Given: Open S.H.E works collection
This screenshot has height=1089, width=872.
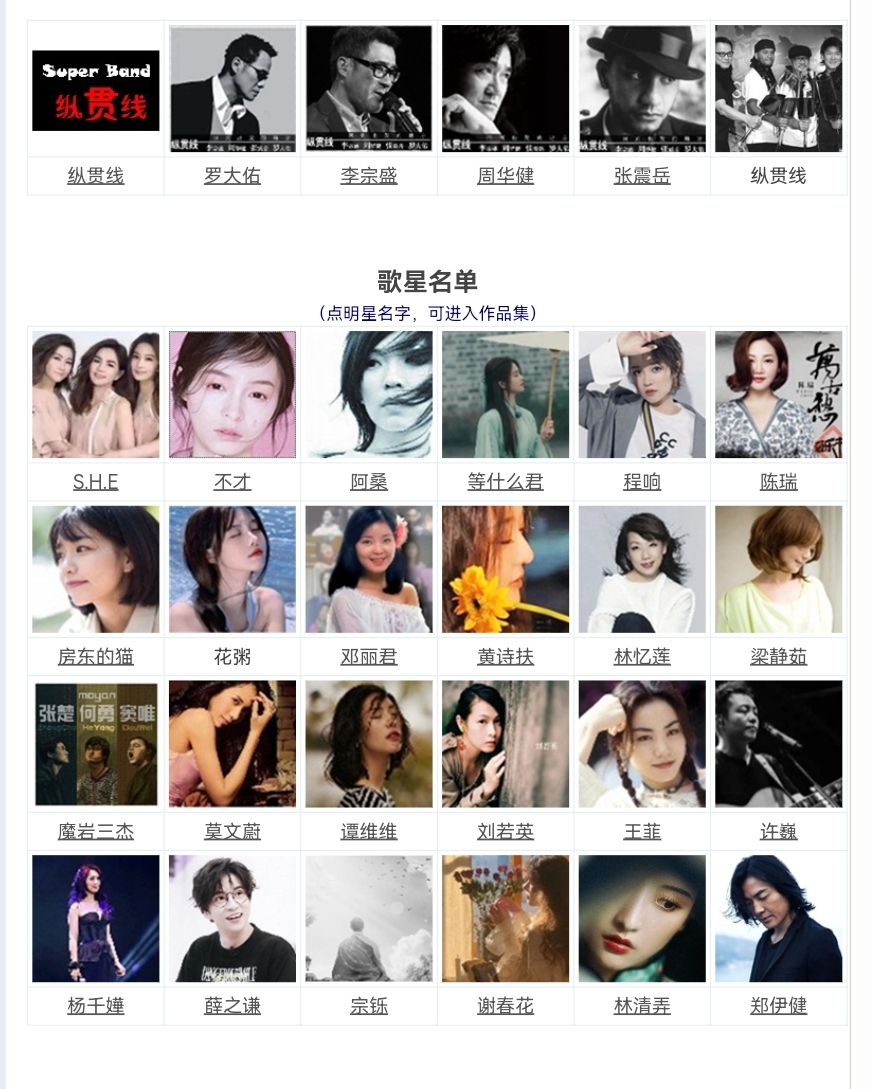Looking at the screenshot, I should click(96, 482).
